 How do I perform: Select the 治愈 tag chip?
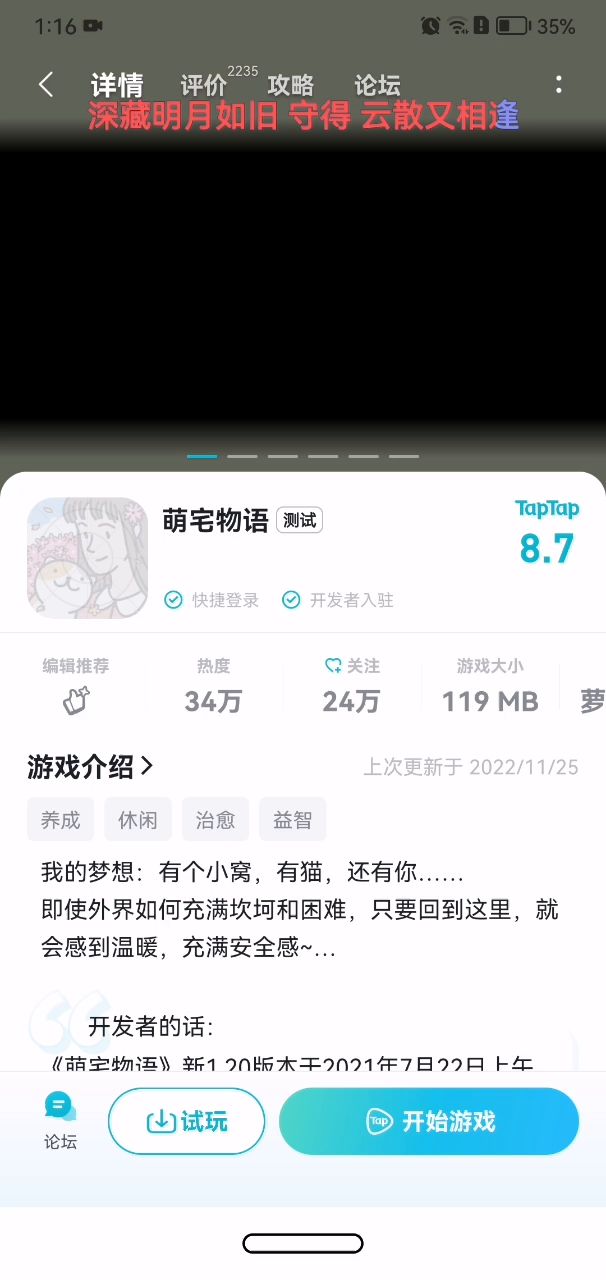click(215, 820)
